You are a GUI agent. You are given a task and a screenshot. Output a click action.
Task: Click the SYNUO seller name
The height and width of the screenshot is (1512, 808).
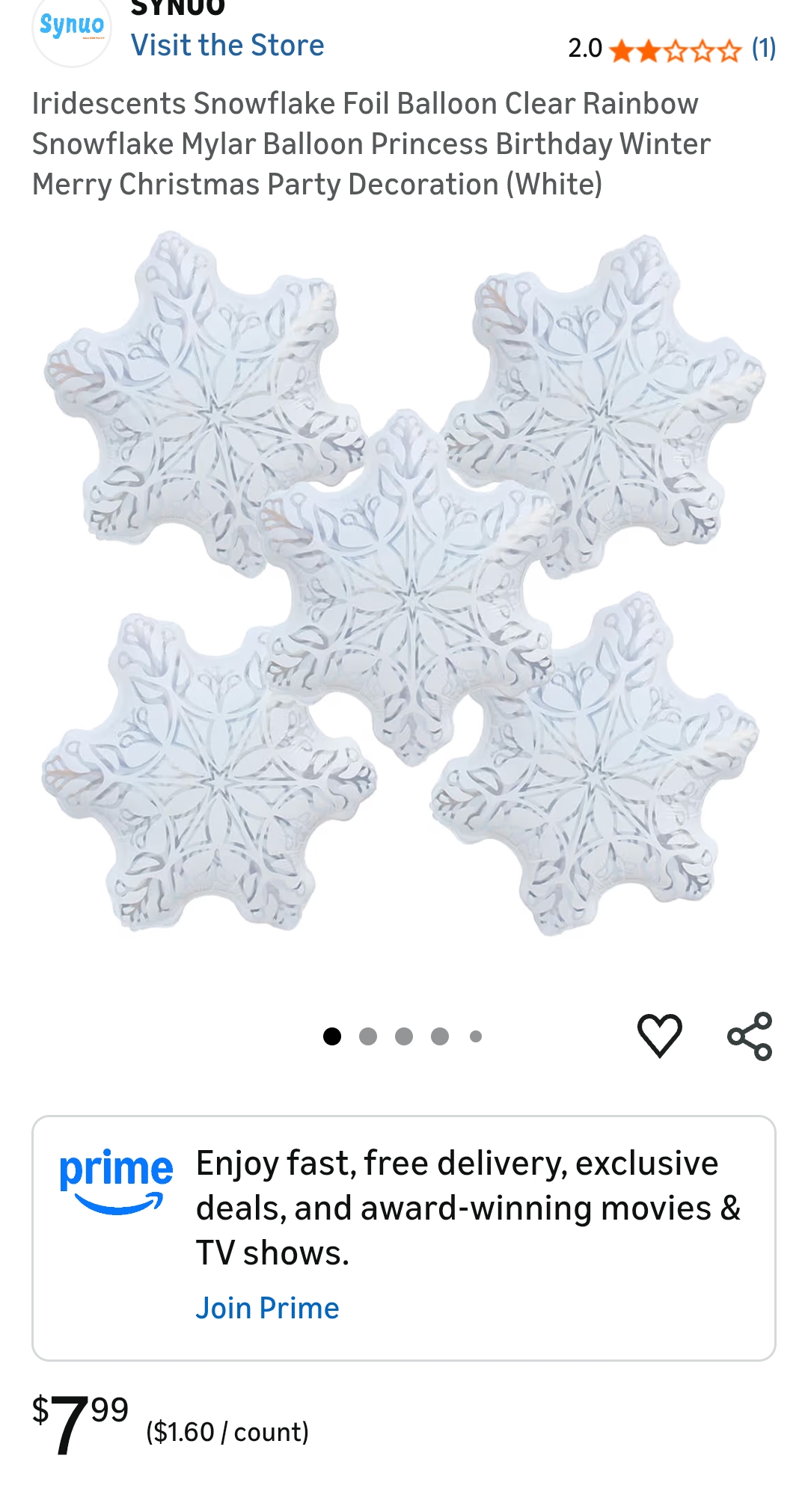pyautogui.click(x=177, y=6)
